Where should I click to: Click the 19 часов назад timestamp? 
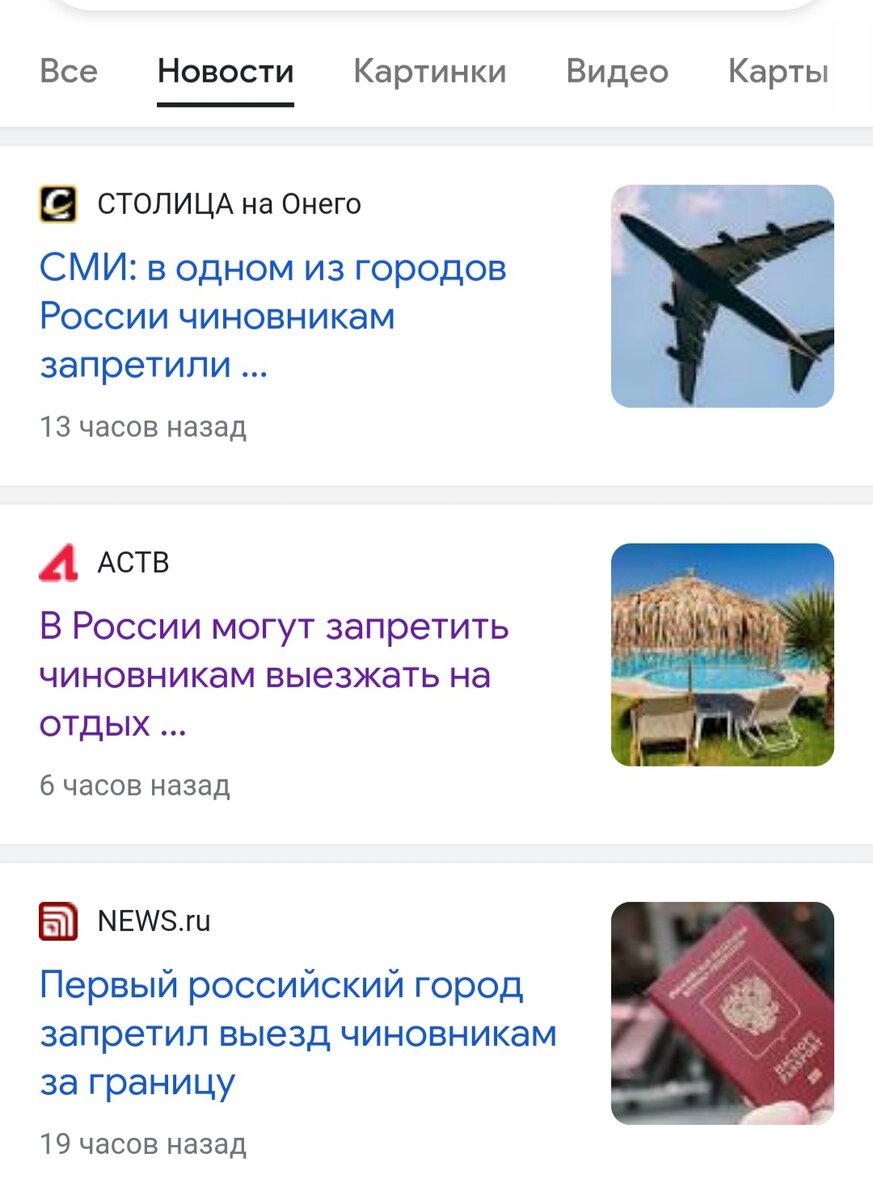(x=143, y=1144)
